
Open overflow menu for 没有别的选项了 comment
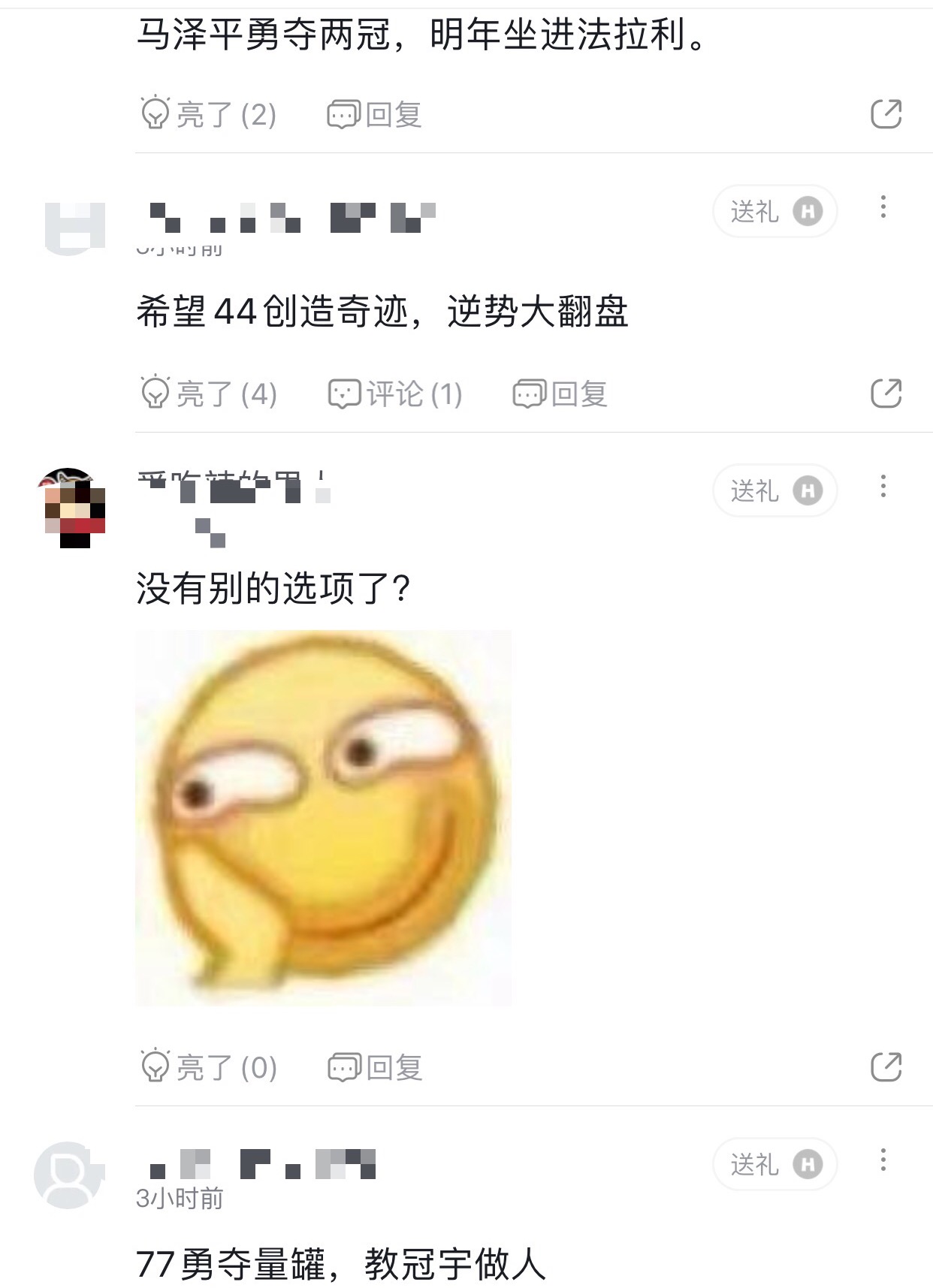click(883, 487)
